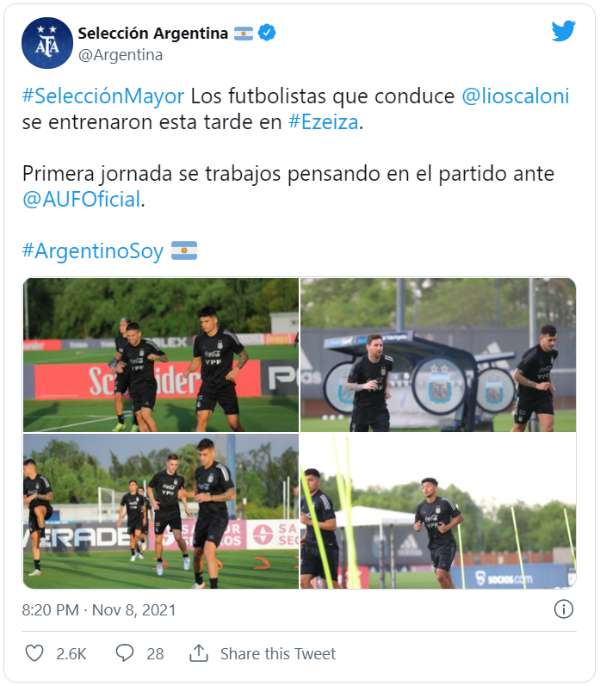This screenshot has height=686, width=600.
Task: Open the @Argentina handle
Action: [x=120, y=55]
